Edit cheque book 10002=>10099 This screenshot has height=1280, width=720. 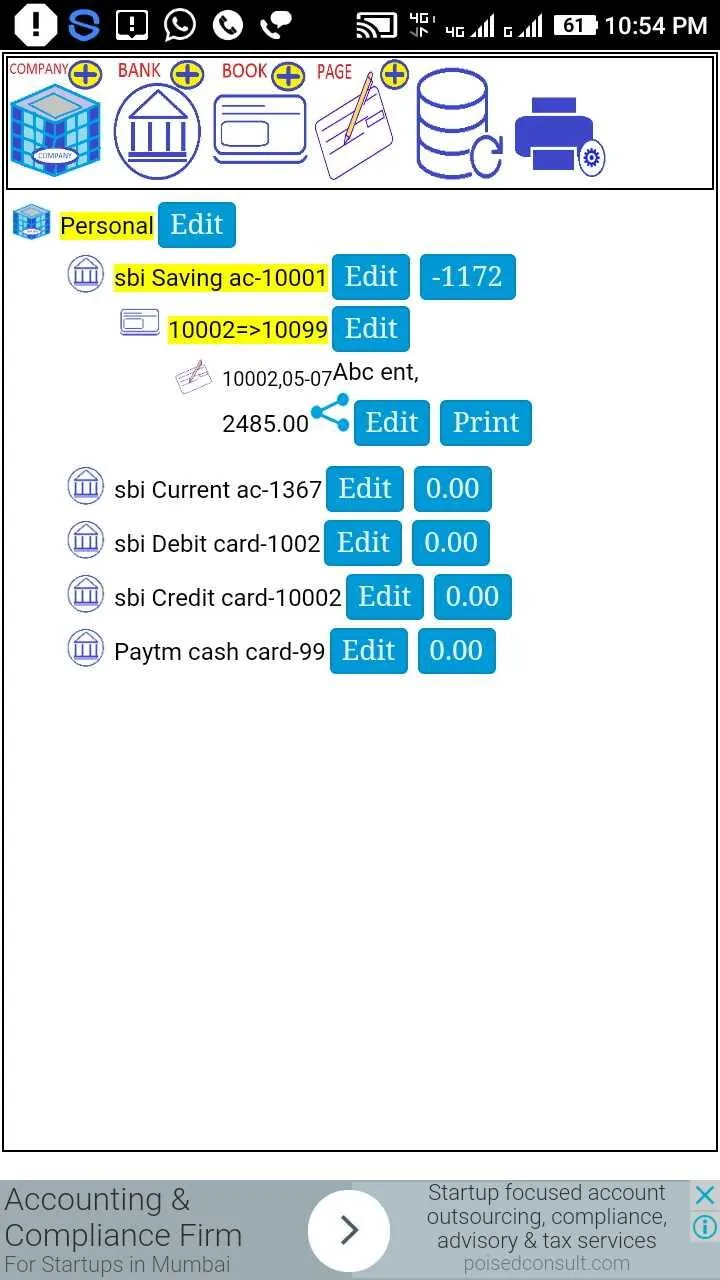click(371, 329)
